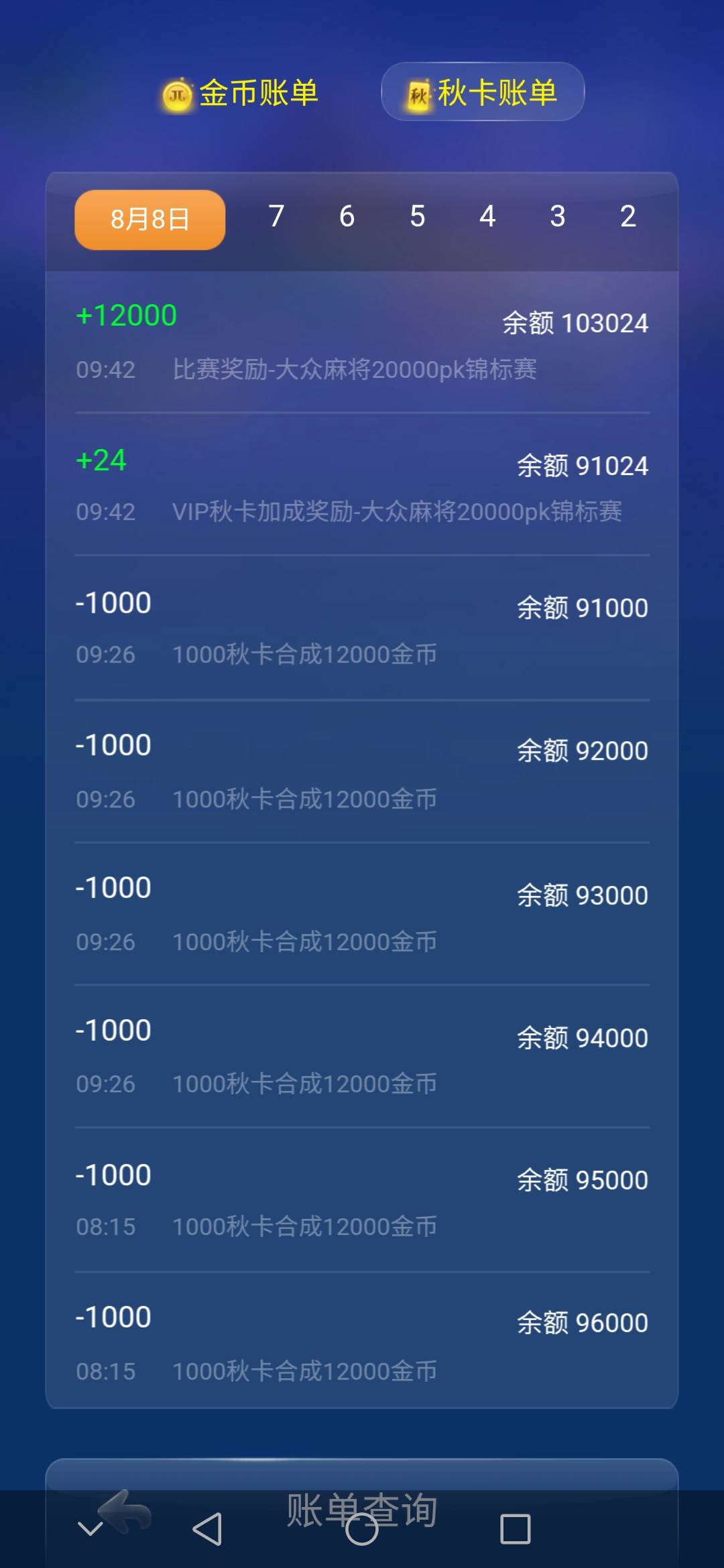The height and width of the screenshot is (1568, 724).
Task: Tap the Android home circle button
Action: (x=362, y=1529)
